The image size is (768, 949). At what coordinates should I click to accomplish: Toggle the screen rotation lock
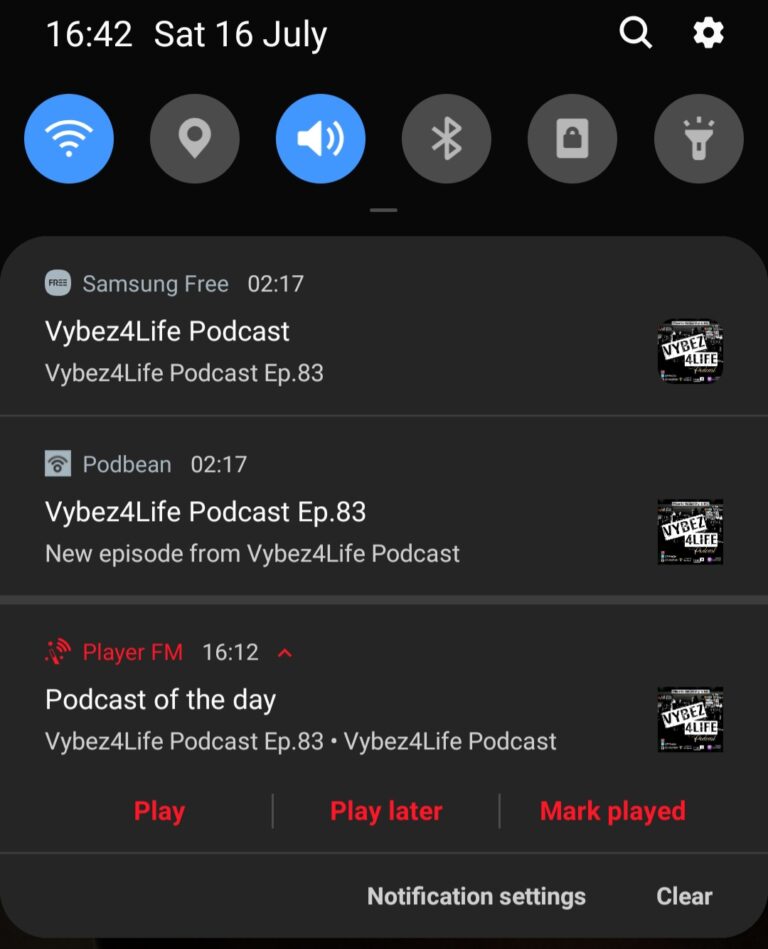click(572, 139)
